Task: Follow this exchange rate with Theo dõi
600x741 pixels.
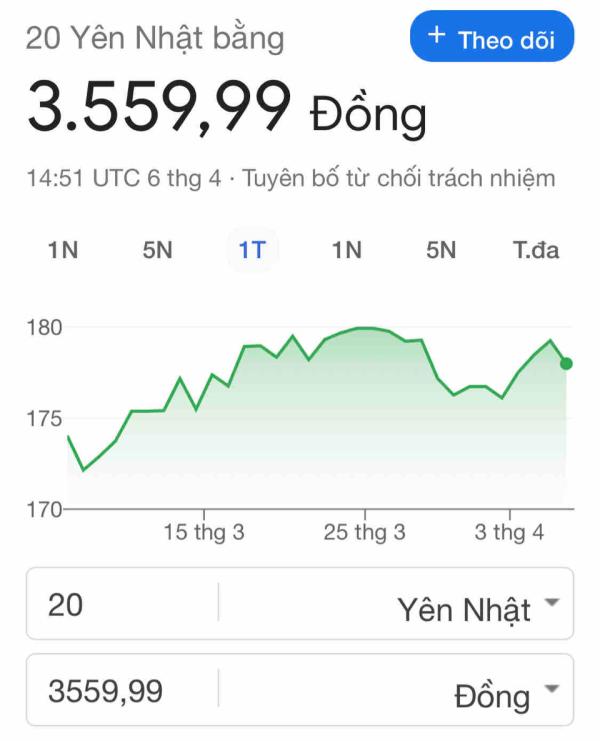Action: click(x=492, y=38)
